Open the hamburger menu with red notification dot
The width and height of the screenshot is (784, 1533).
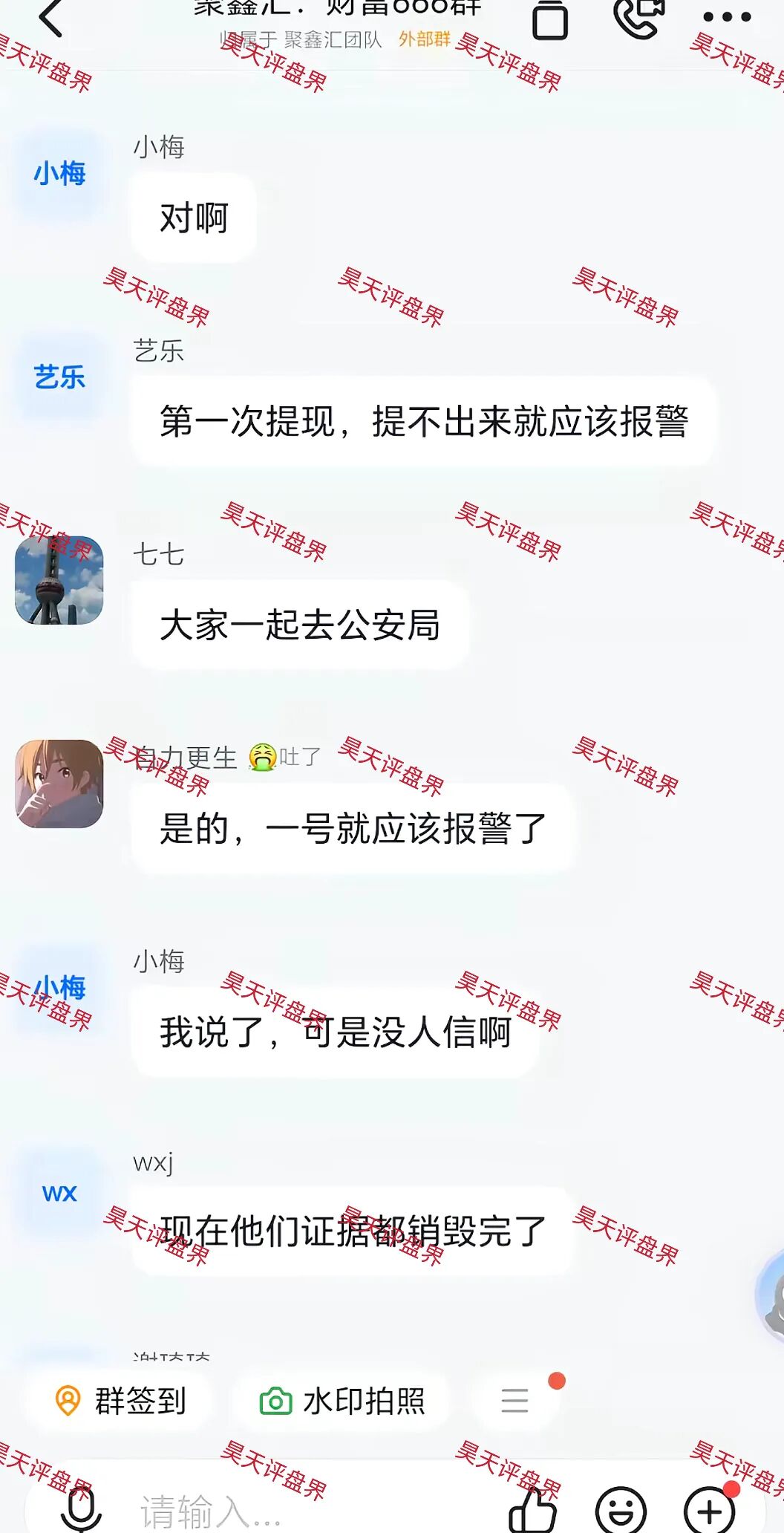pyautogui.click(x=516, y=1399)
